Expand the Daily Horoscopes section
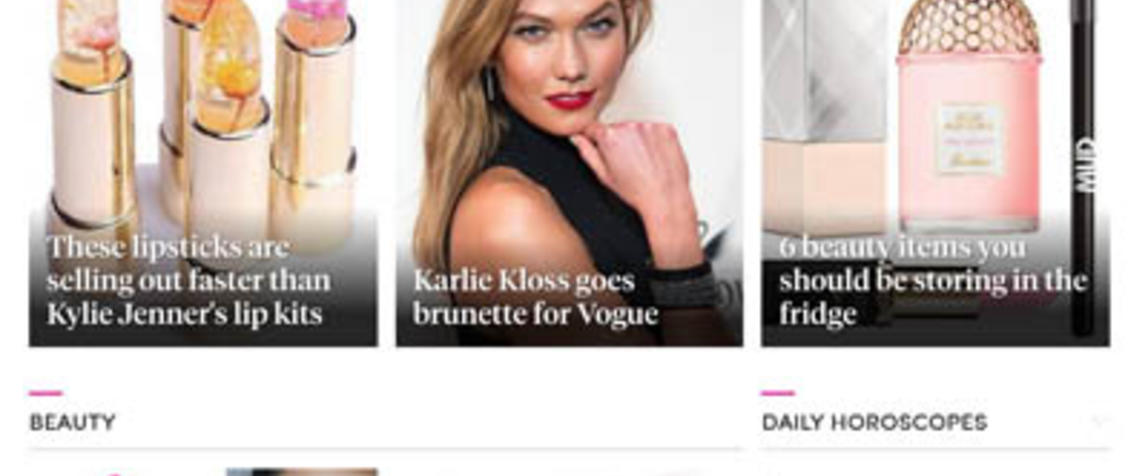 click(1100, 422)
